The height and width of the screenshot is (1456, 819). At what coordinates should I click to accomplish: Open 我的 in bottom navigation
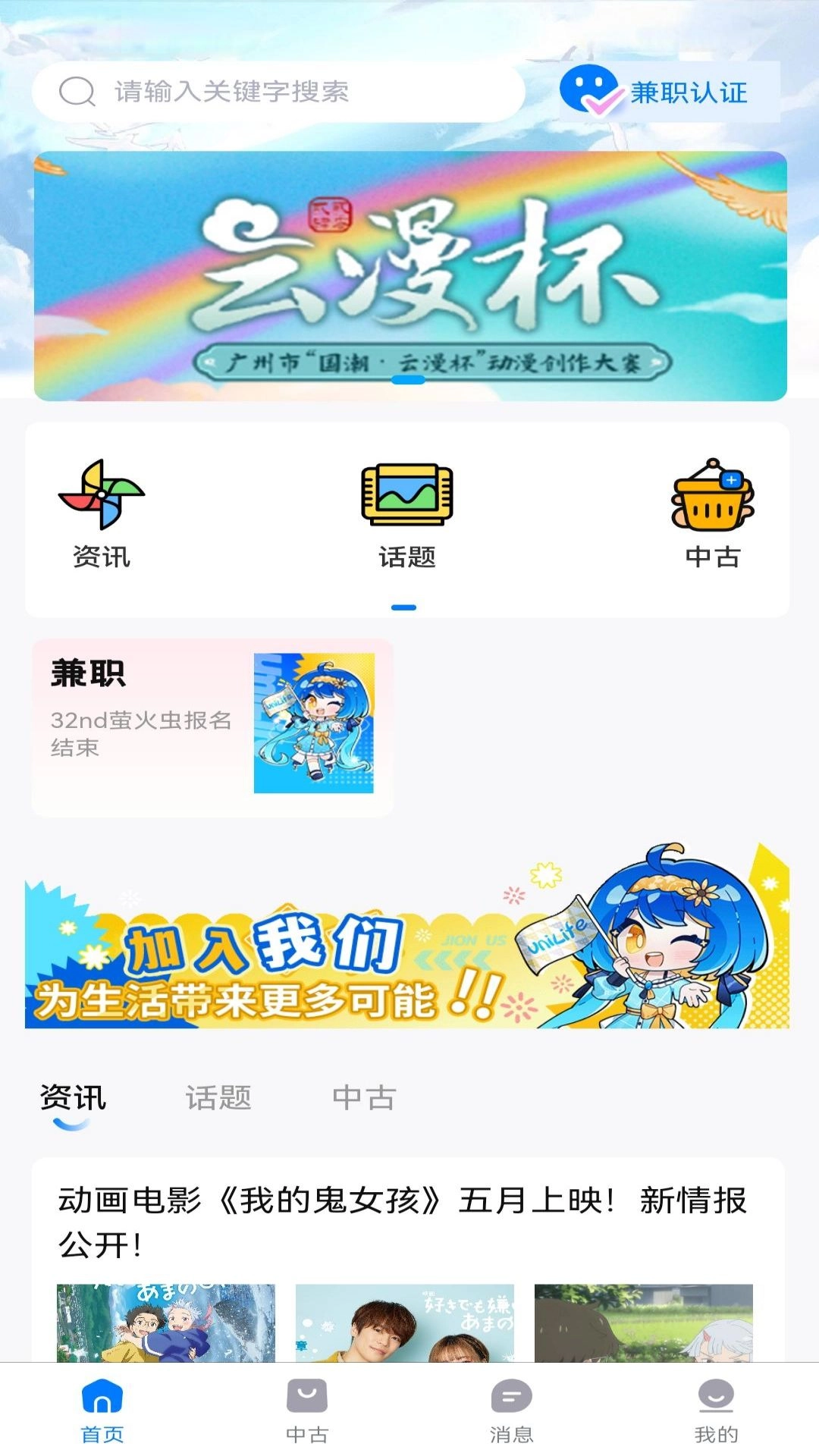(x=716, y=1410)
